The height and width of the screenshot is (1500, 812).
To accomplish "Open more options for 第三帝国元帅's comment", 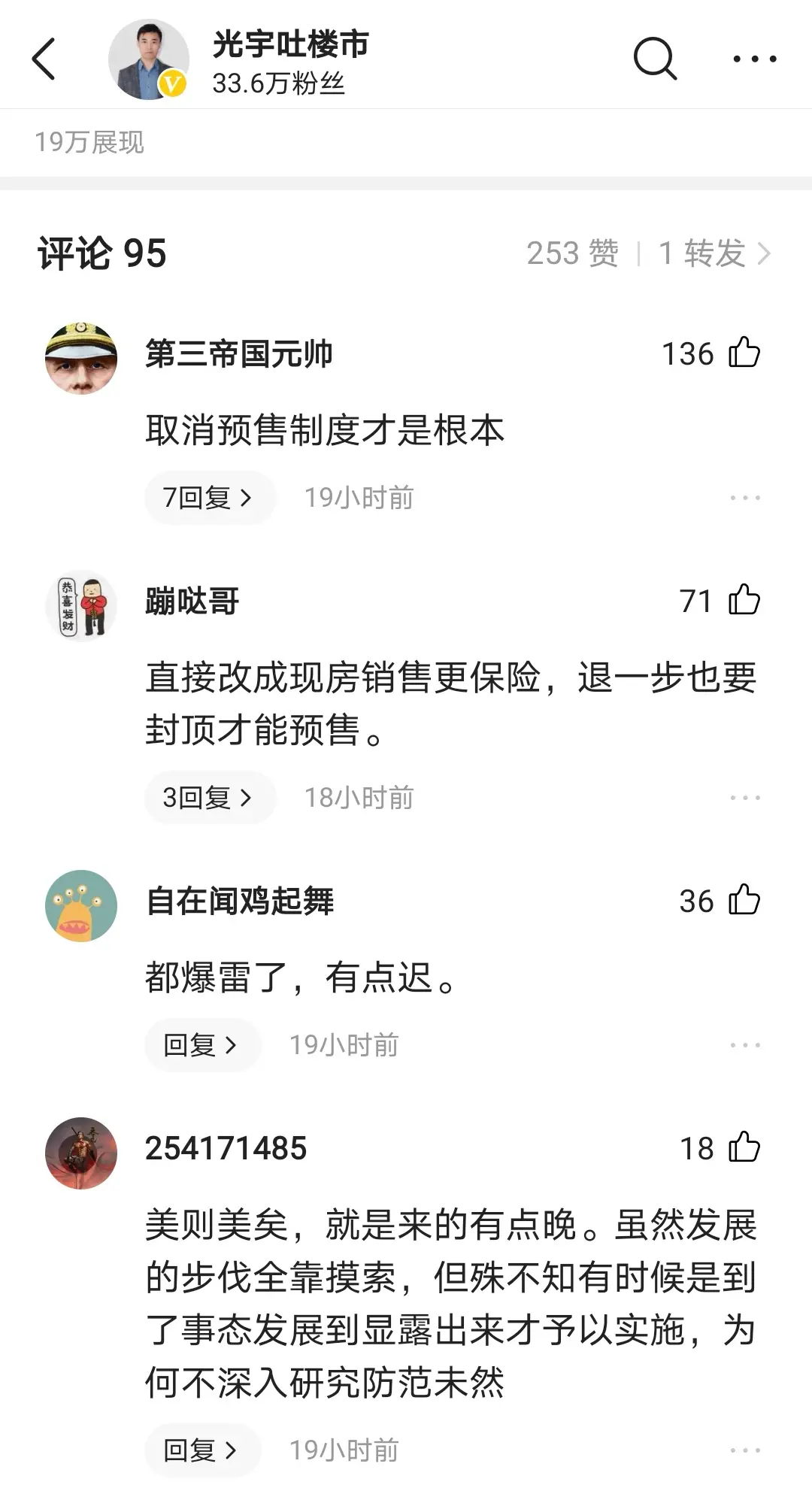I will coord(744,498).
